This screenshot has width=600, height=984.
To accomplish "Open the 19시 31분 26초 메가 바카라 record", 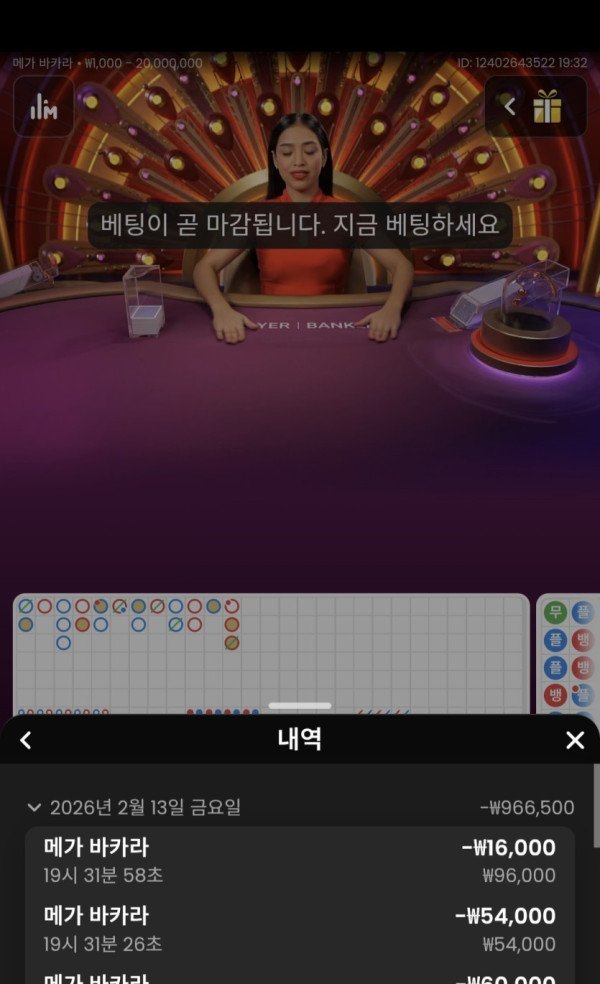I will (299, 929).
